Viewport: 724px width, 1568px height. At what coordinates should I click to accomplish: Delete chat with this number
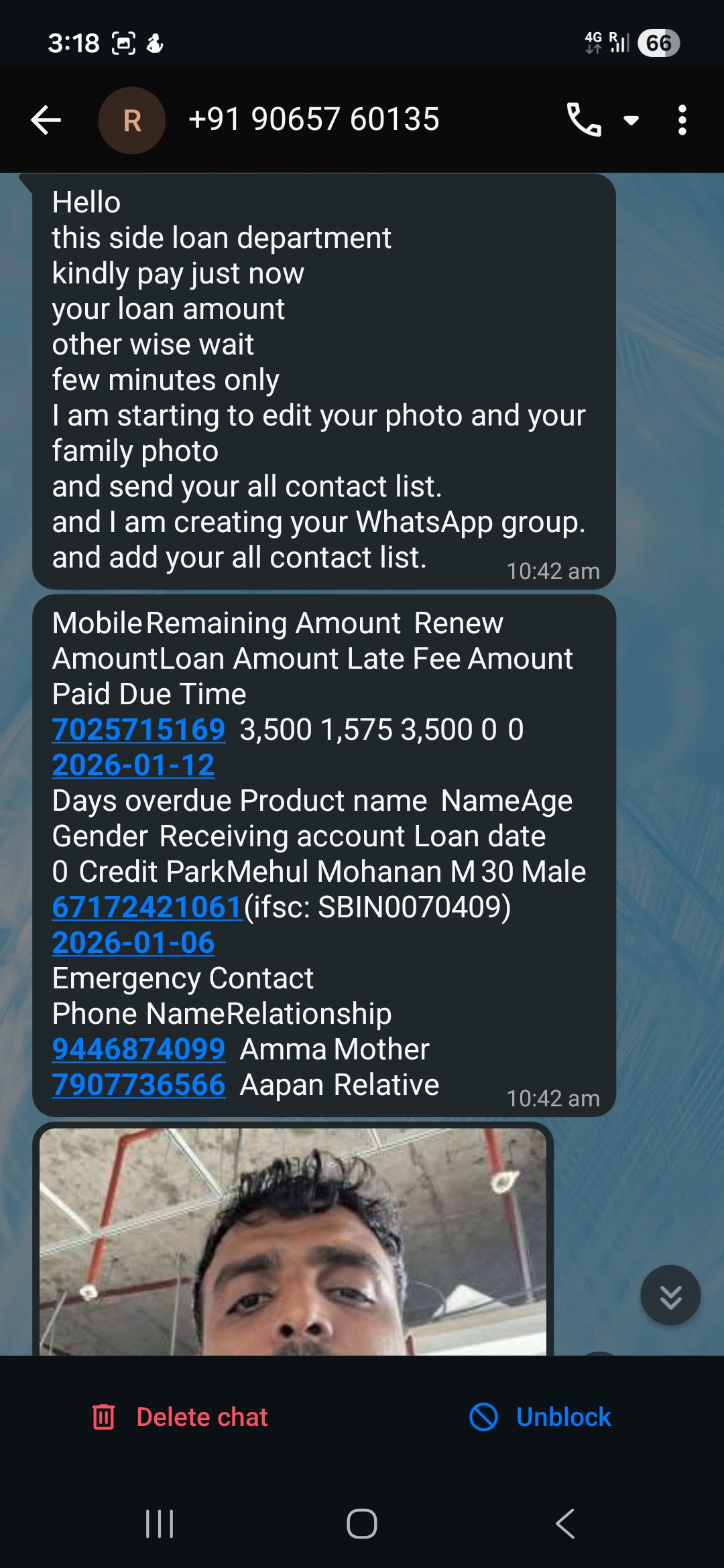180,1417
